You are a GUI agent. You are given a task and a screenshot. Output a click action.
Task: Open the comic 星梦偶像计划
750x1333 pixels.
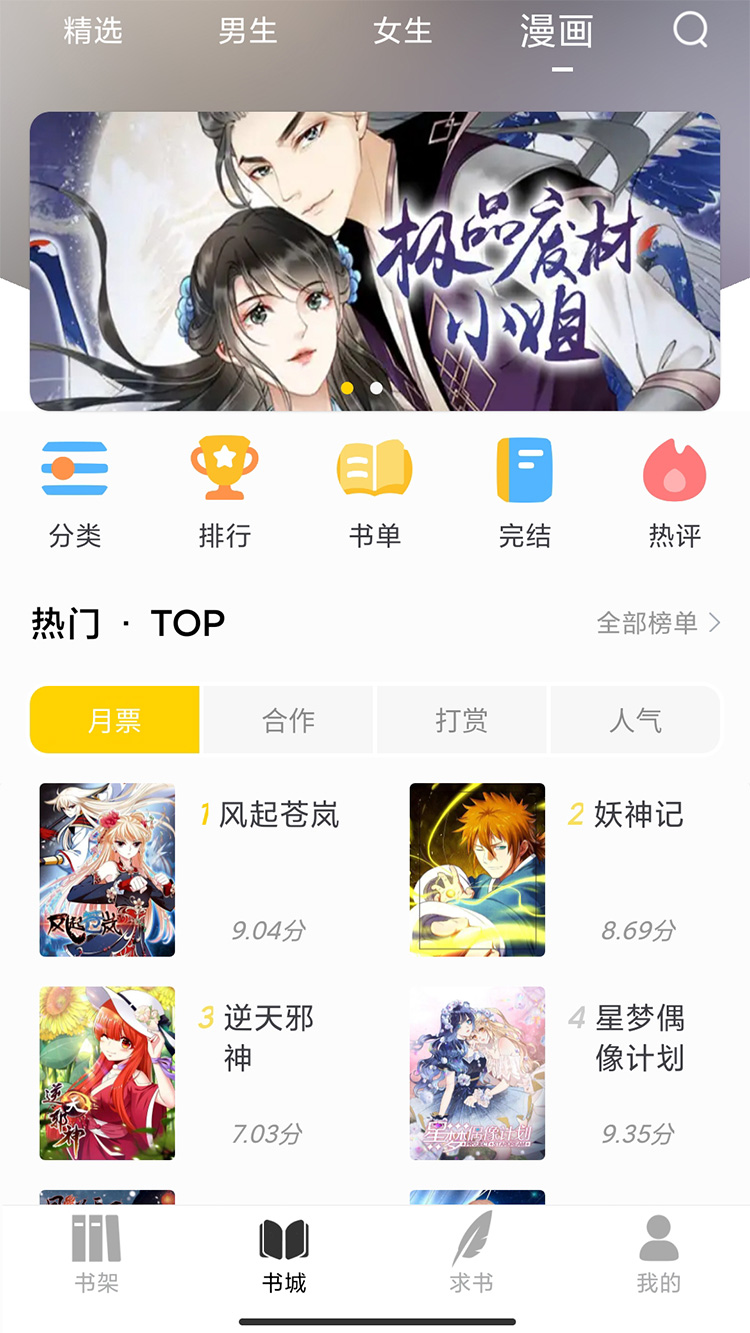click(478, 1073)
